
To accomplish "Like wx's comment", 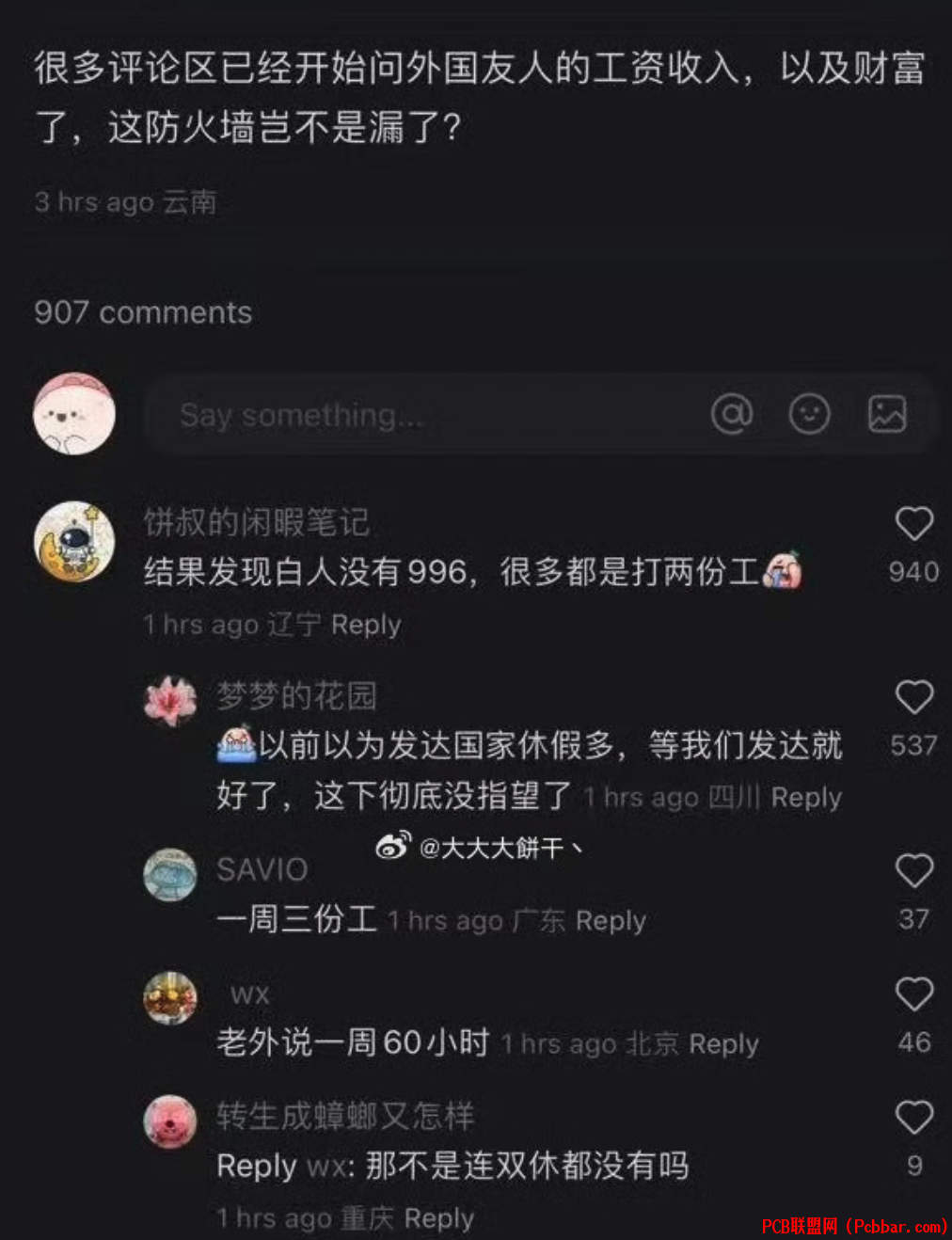I will (913, 994).
